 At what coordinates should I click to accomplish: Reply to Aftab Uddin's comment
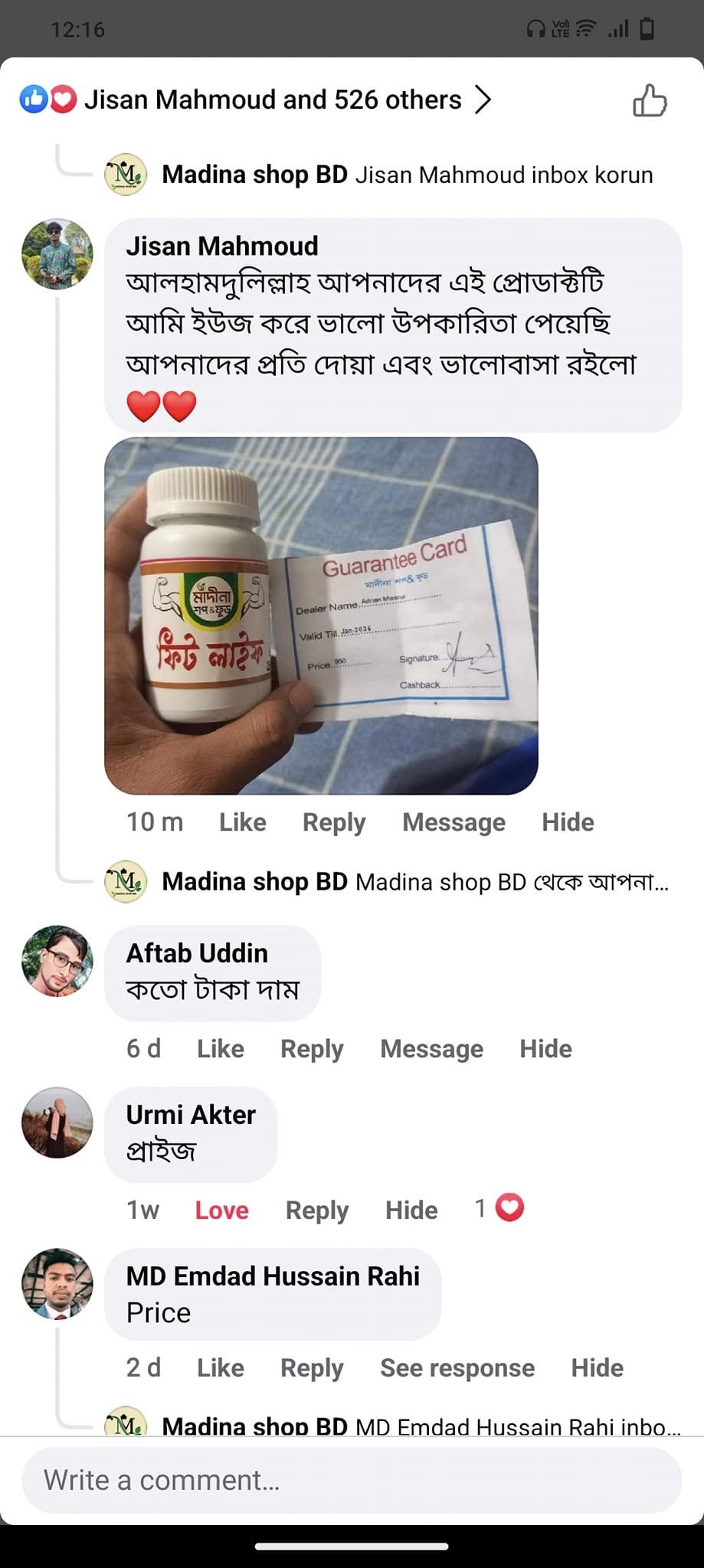312,1049
